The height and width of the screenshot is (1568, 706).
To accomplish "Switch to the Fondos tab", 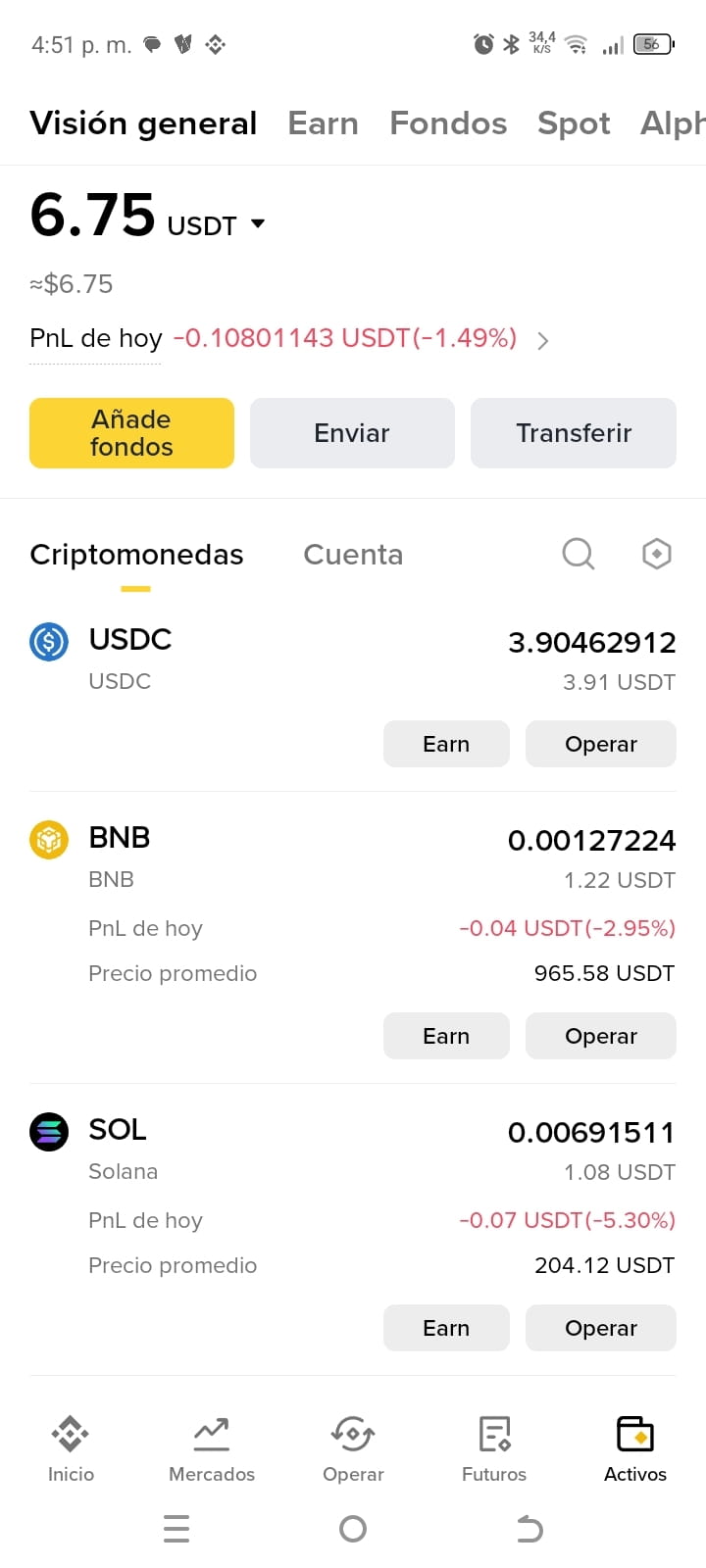I will 448,123.
